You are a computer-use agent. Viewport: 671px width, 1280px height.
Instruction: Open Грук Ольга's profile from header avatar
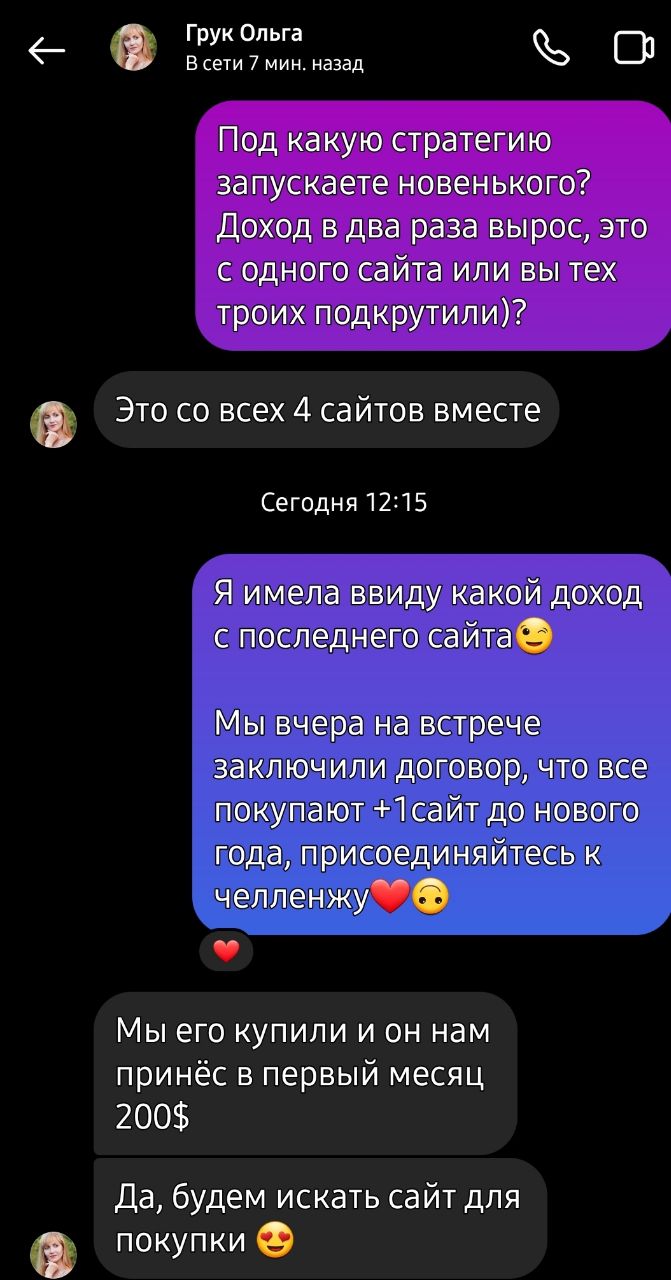click(133, 48)
